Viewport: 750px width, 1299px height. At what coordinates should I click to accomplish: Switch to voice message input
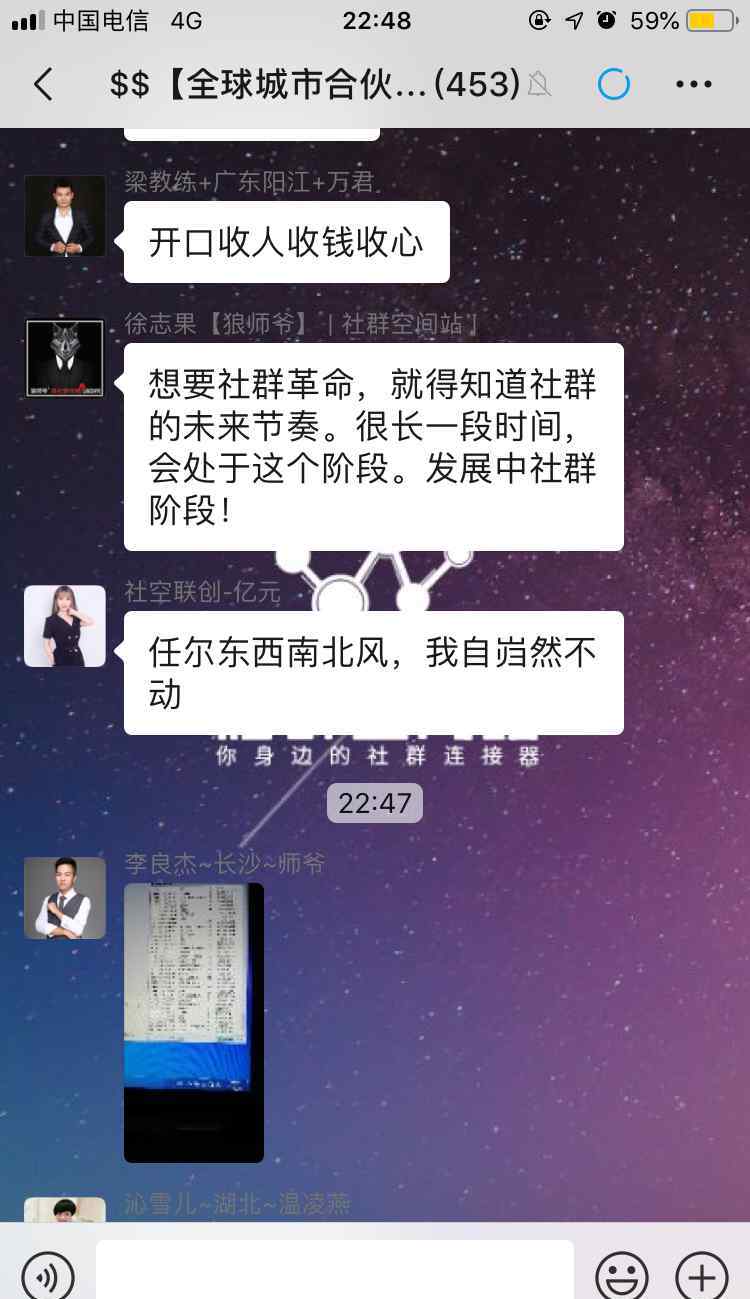click(48, 1275)
